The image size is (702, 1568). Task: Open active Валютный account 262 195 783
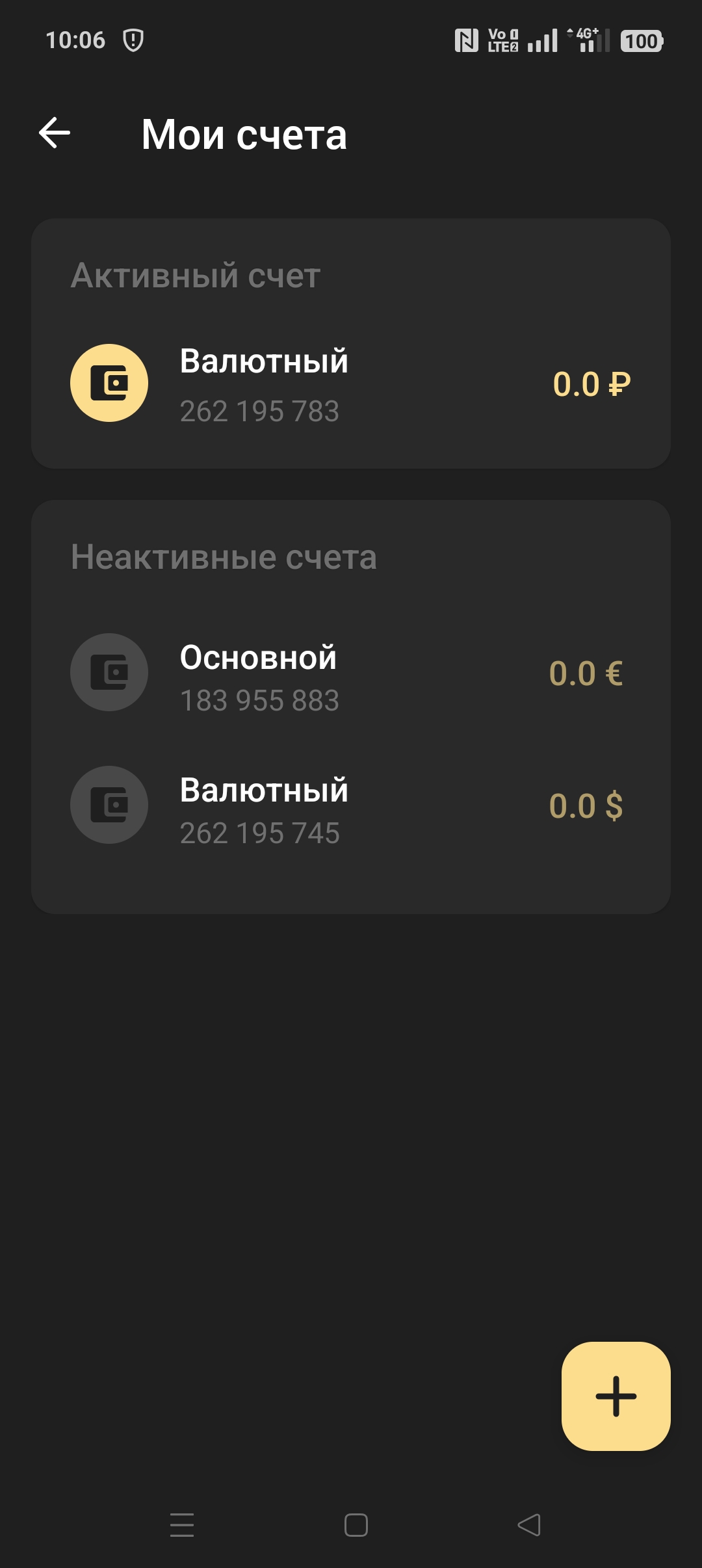pos(351,384)
